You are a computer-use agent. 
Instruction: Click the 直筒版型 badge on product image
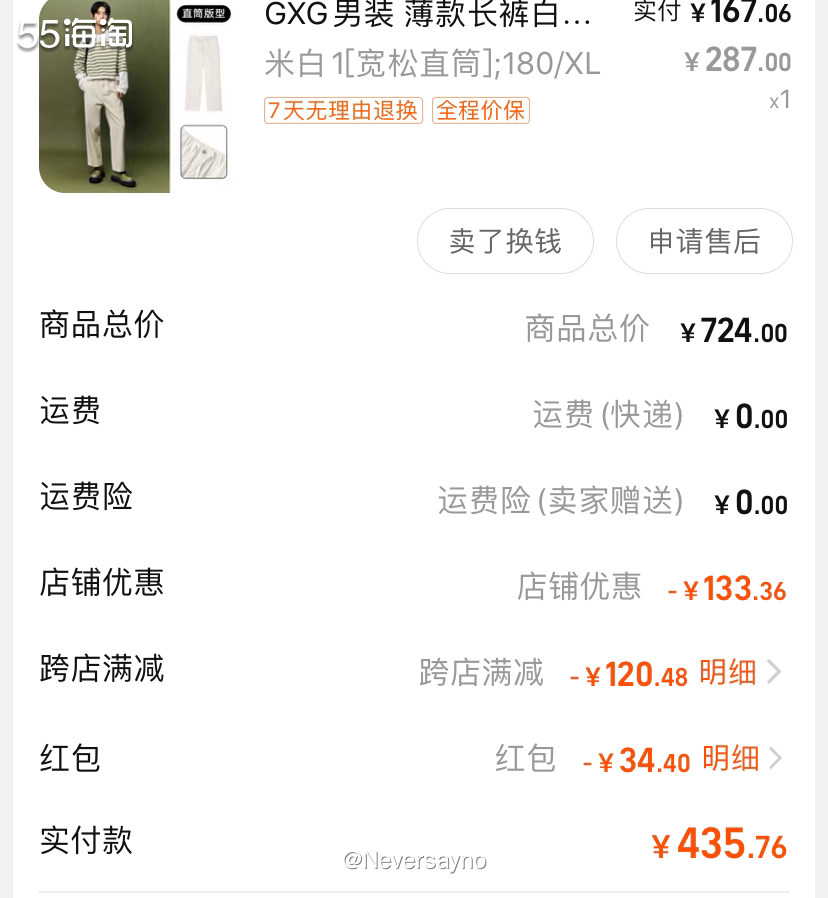click(202, 11)
